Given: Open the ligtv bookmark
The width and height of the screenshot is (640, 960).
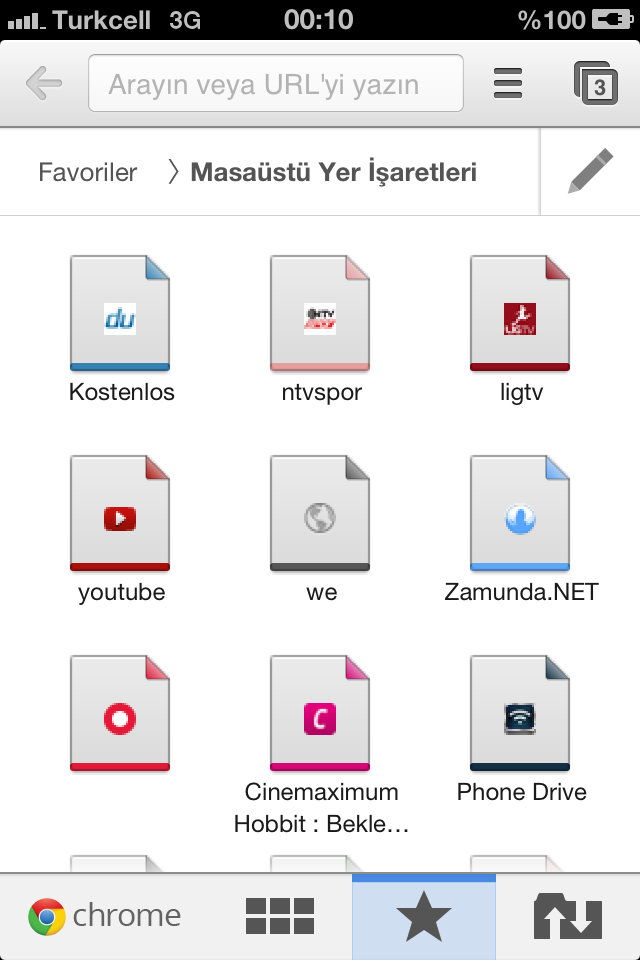Looking at the screenshot, I should click(x=520, y=316).
